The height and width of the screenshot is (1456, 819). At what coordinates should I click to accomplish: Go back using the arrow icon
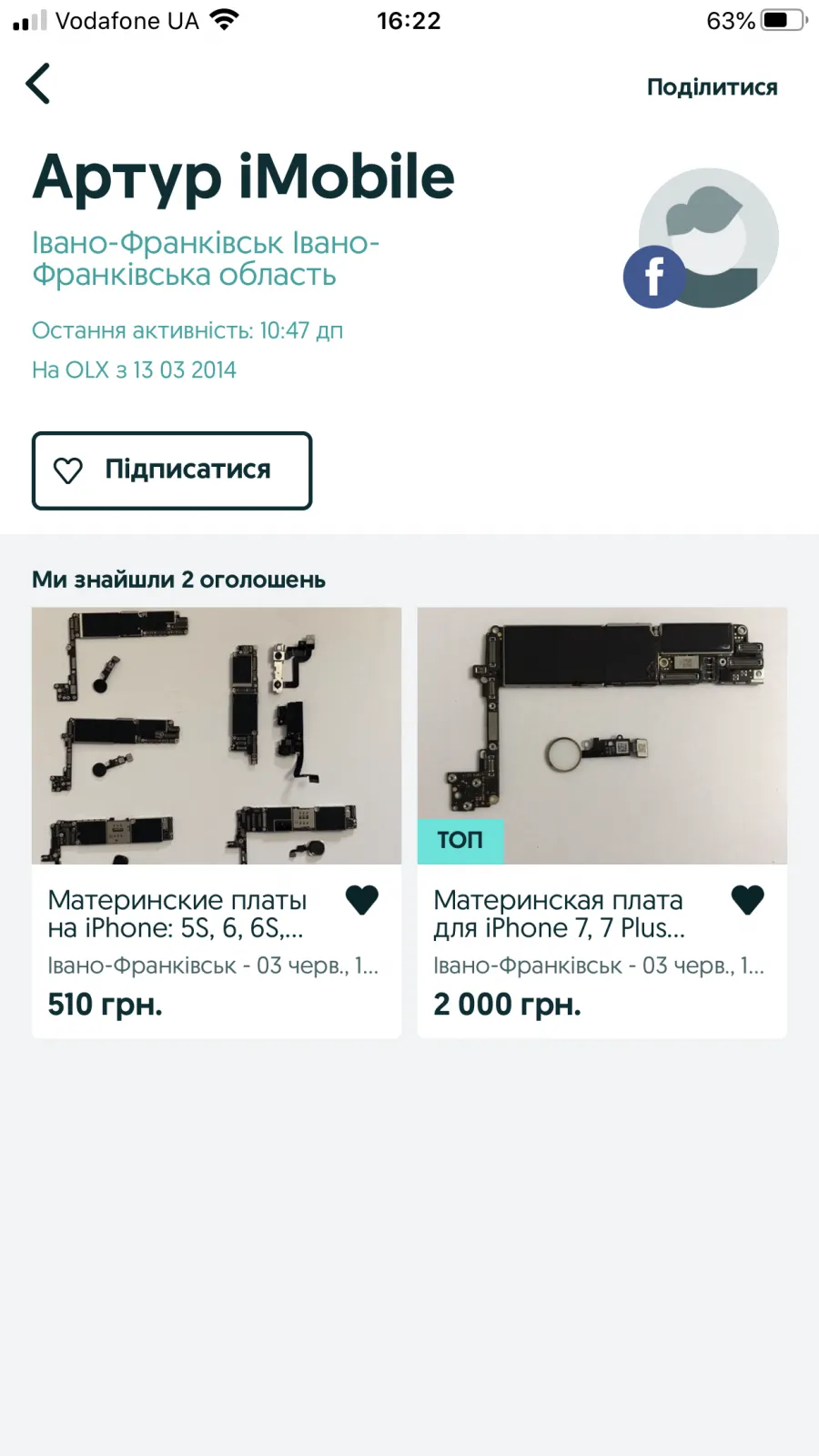tap(37, 85)
